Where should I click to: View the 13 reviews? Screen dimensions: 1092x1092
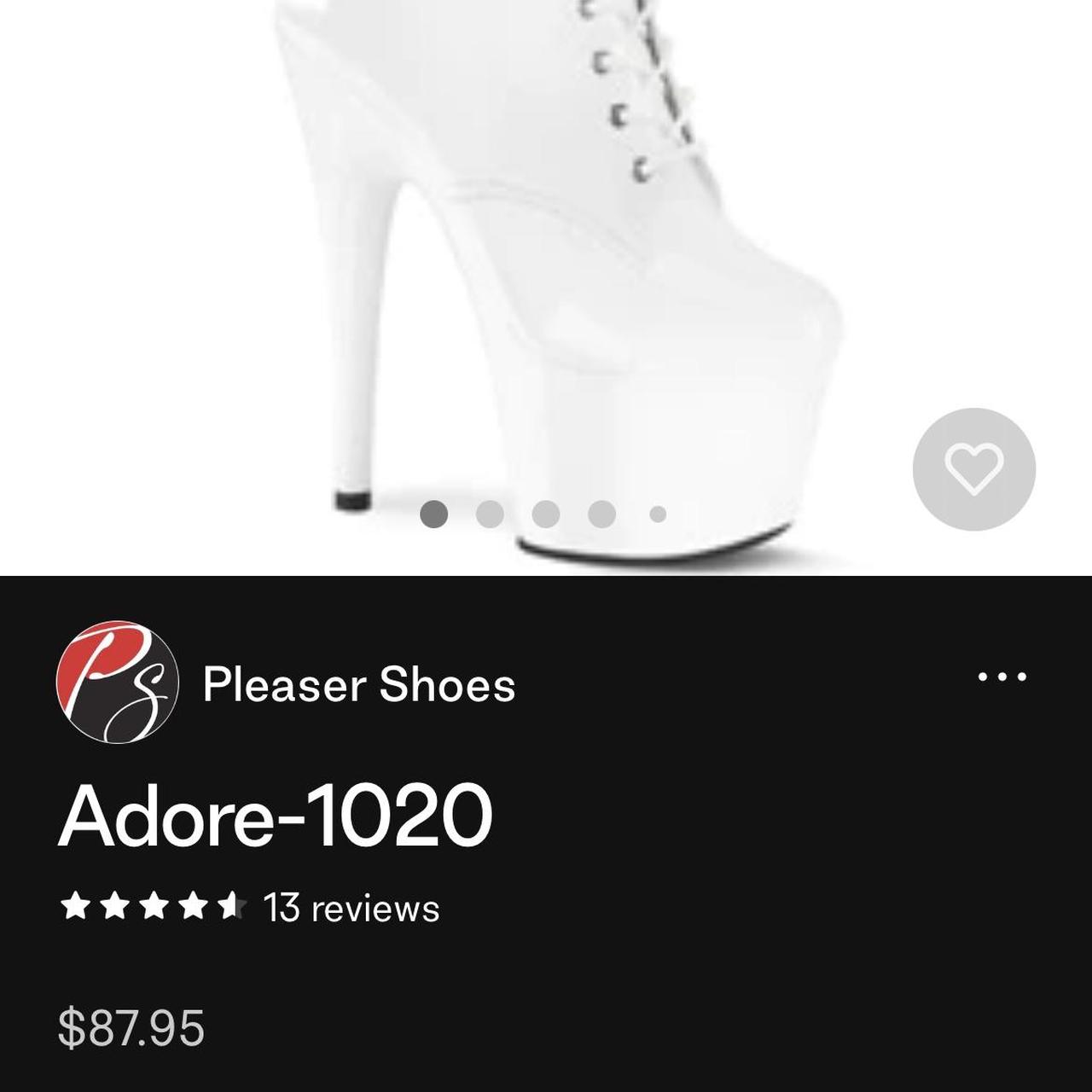(351, 908)
